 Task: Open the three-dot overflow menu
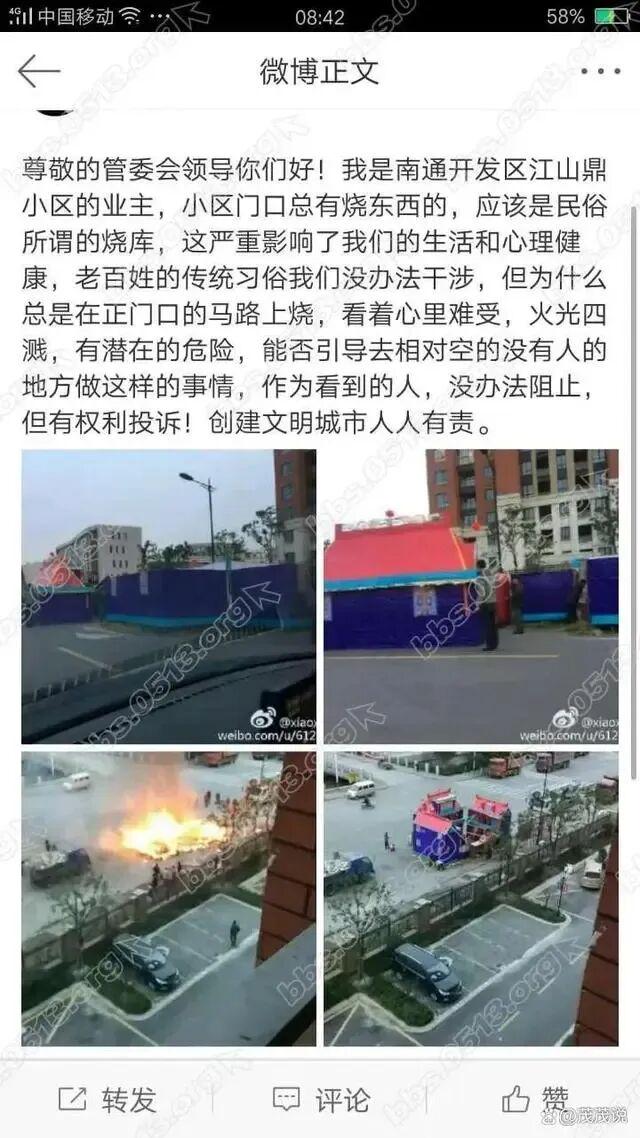[x=600, y=71]
